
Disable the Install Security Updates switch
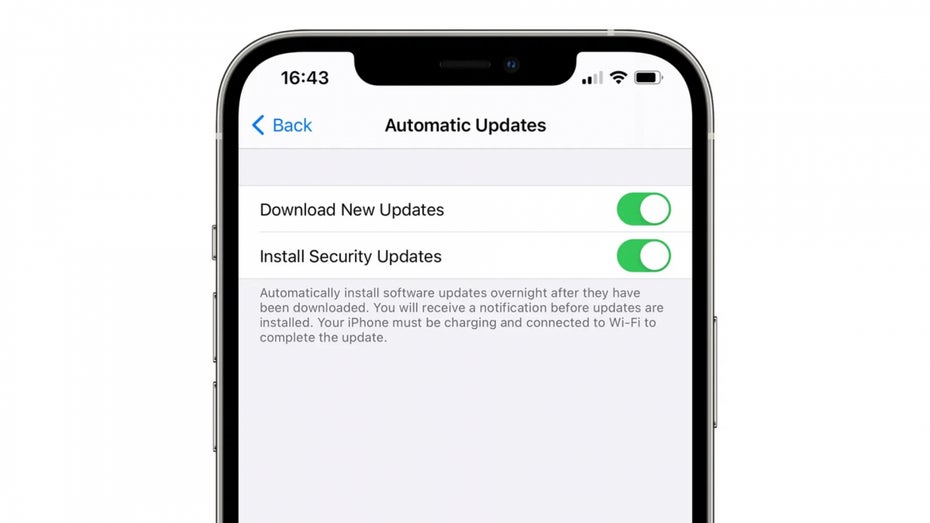point(643,256)
